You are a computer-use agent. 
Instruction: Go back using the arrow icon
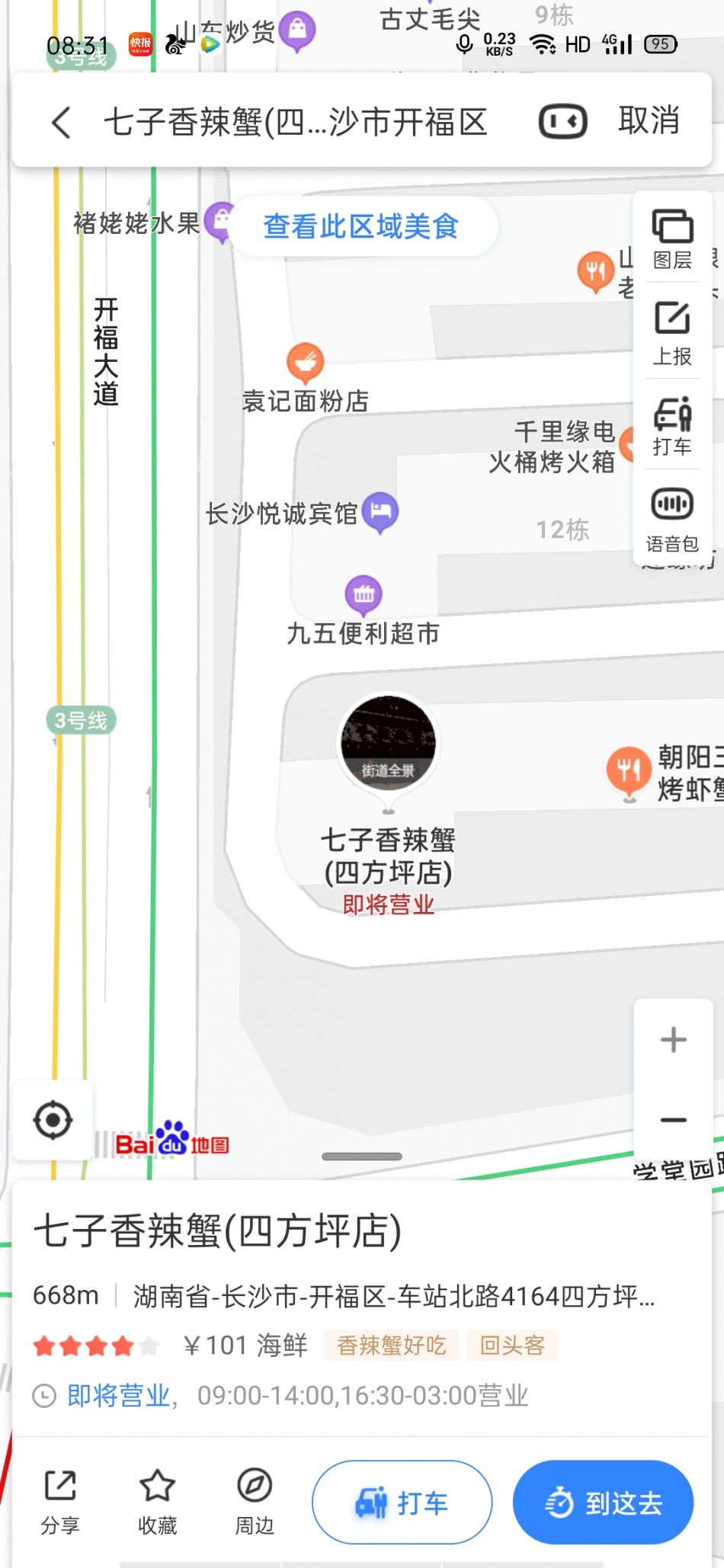[x=62, y=122]
